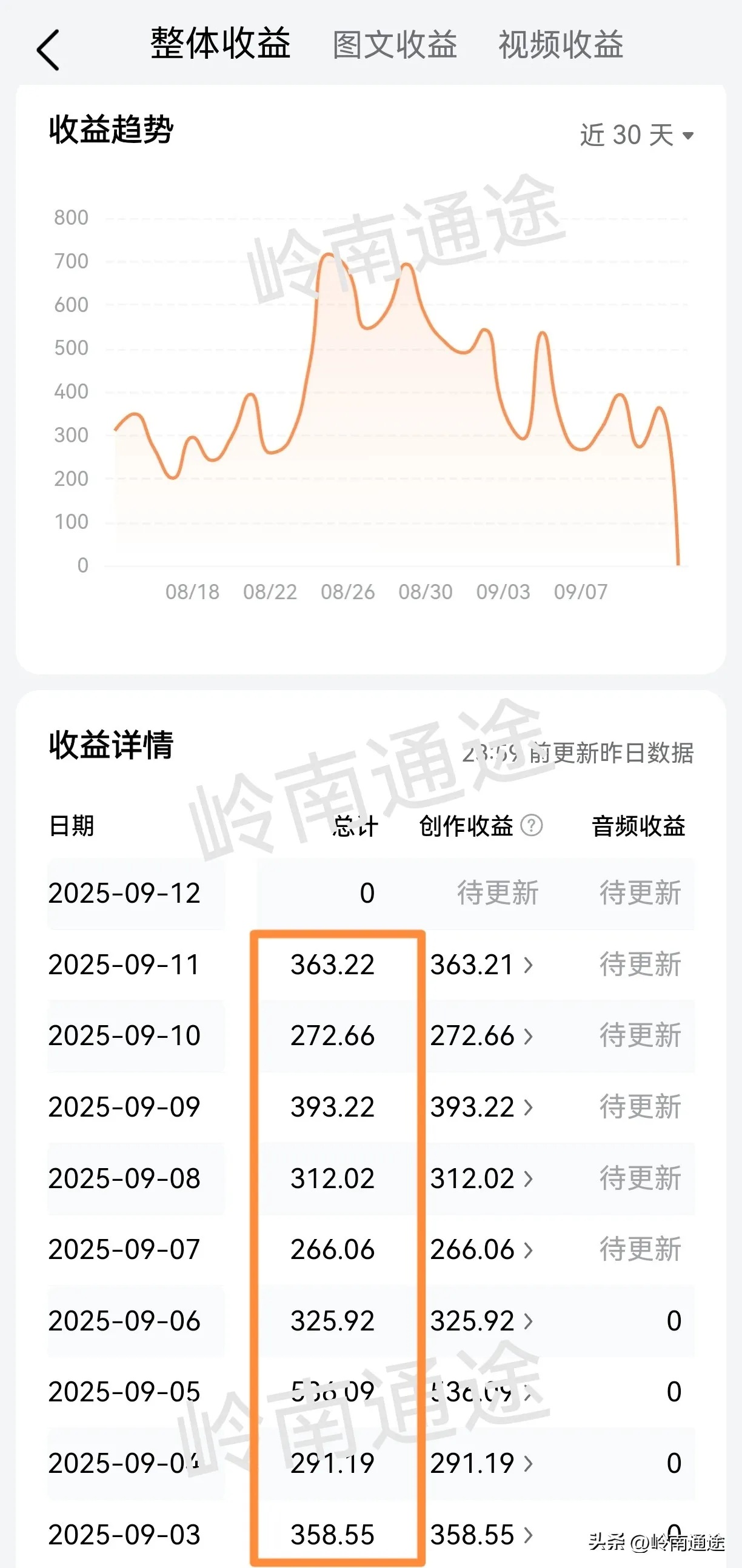This screenshot has width=742, height=1568.
Task: Tap the 创作收益 help question icon
Action: pos(531,826)
